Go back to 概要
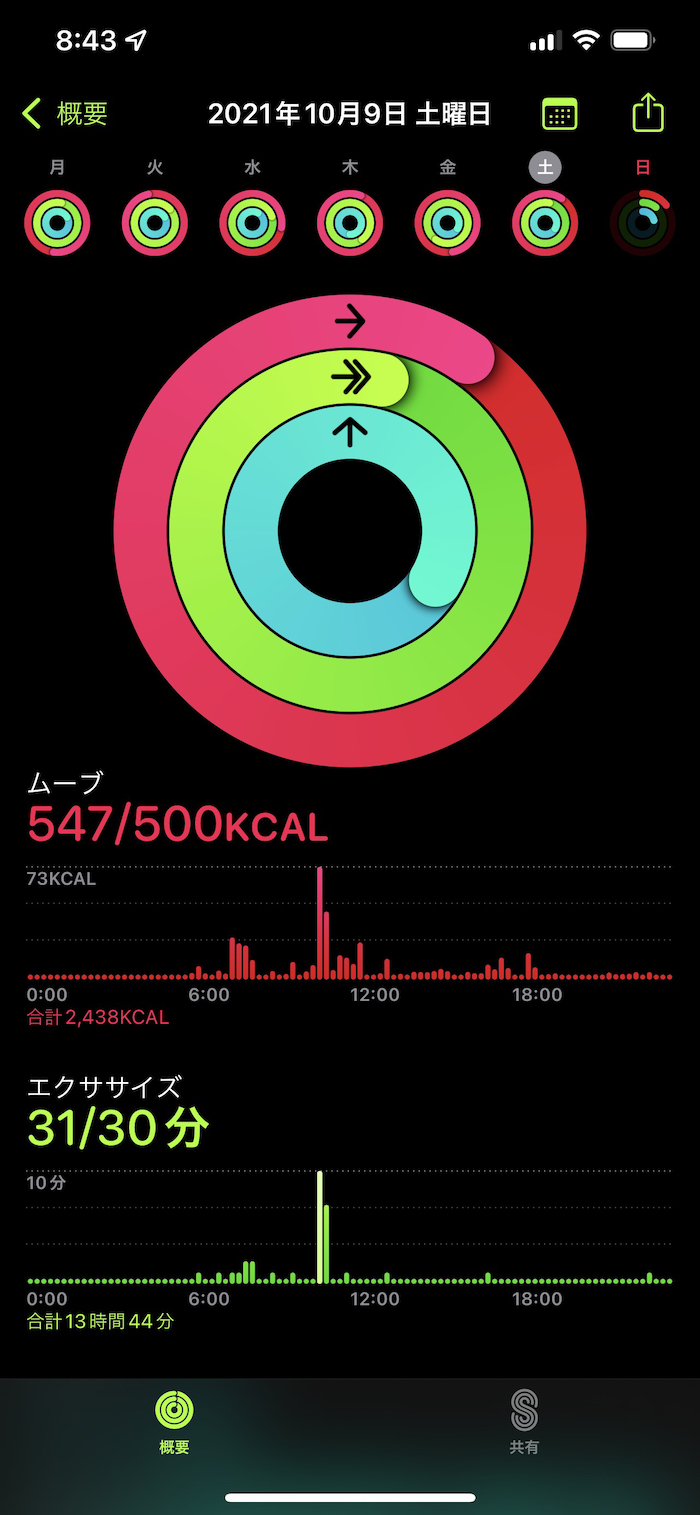This screenshot has width=700, height=1515. 66,114
